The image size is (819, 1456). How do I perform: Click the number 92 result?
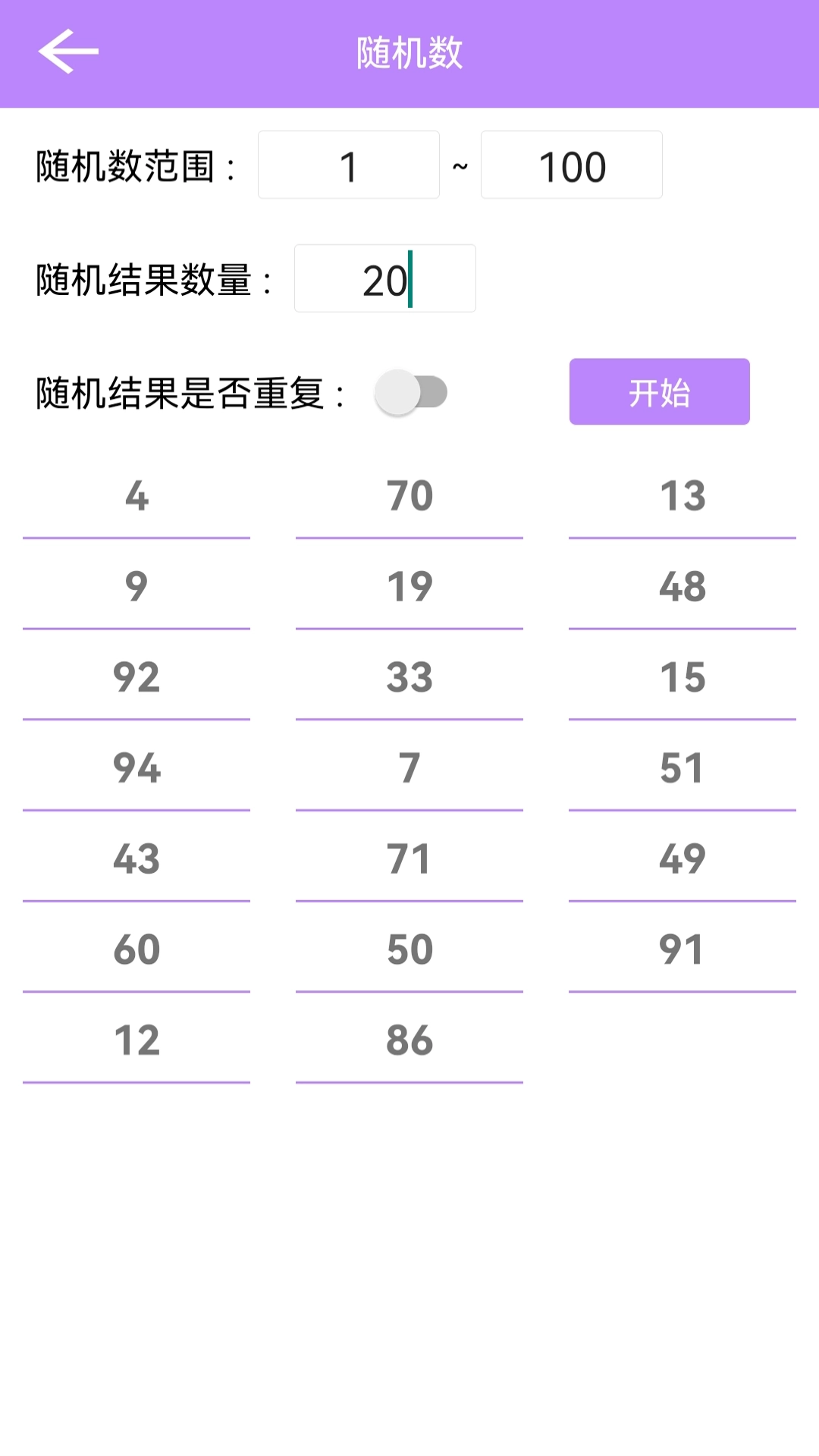point(136,677)
